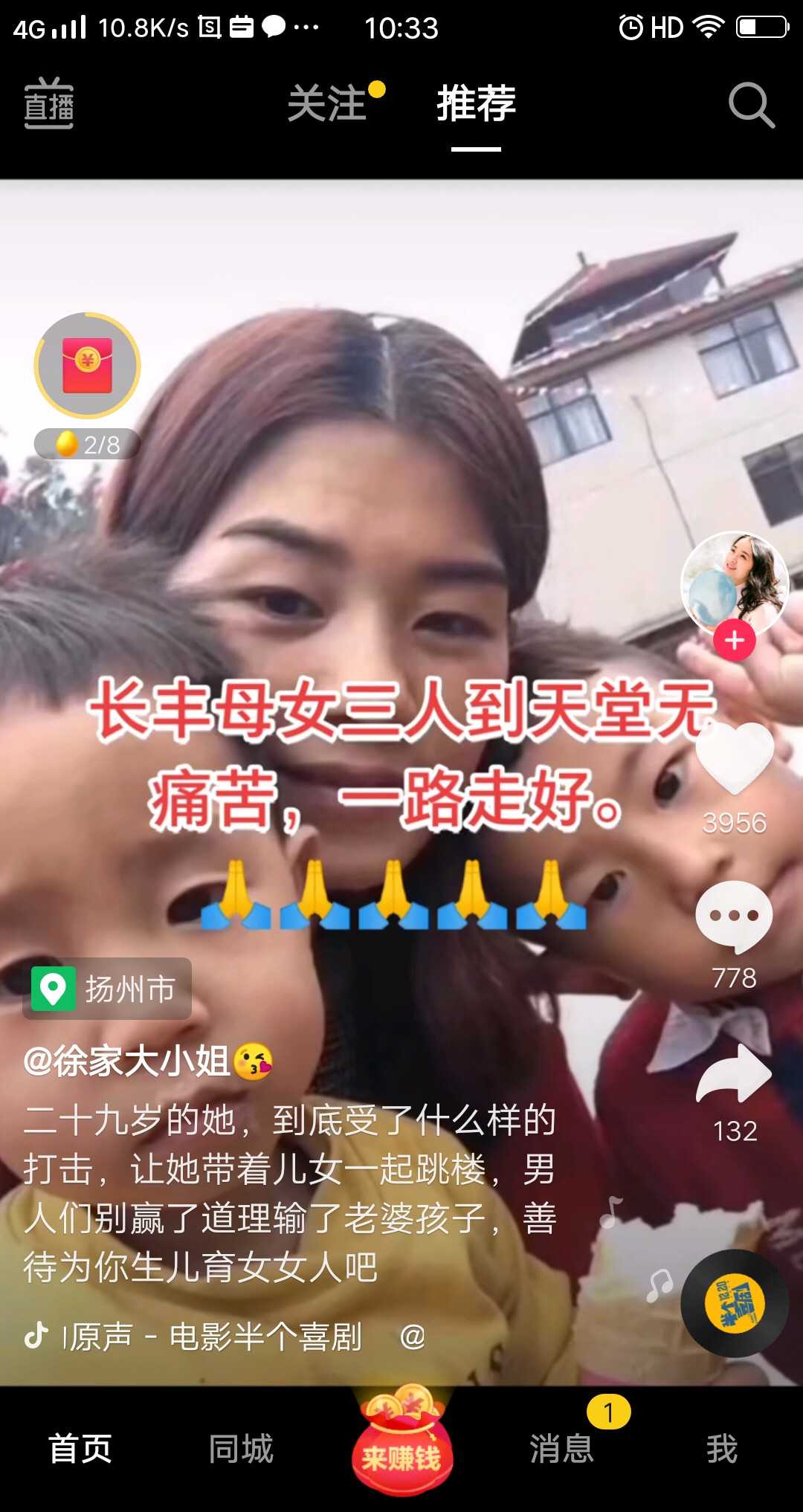The width and height of the screenshot is (803, 1512).
Task: Open the 消息 tab
Action: coord(562,1449)
